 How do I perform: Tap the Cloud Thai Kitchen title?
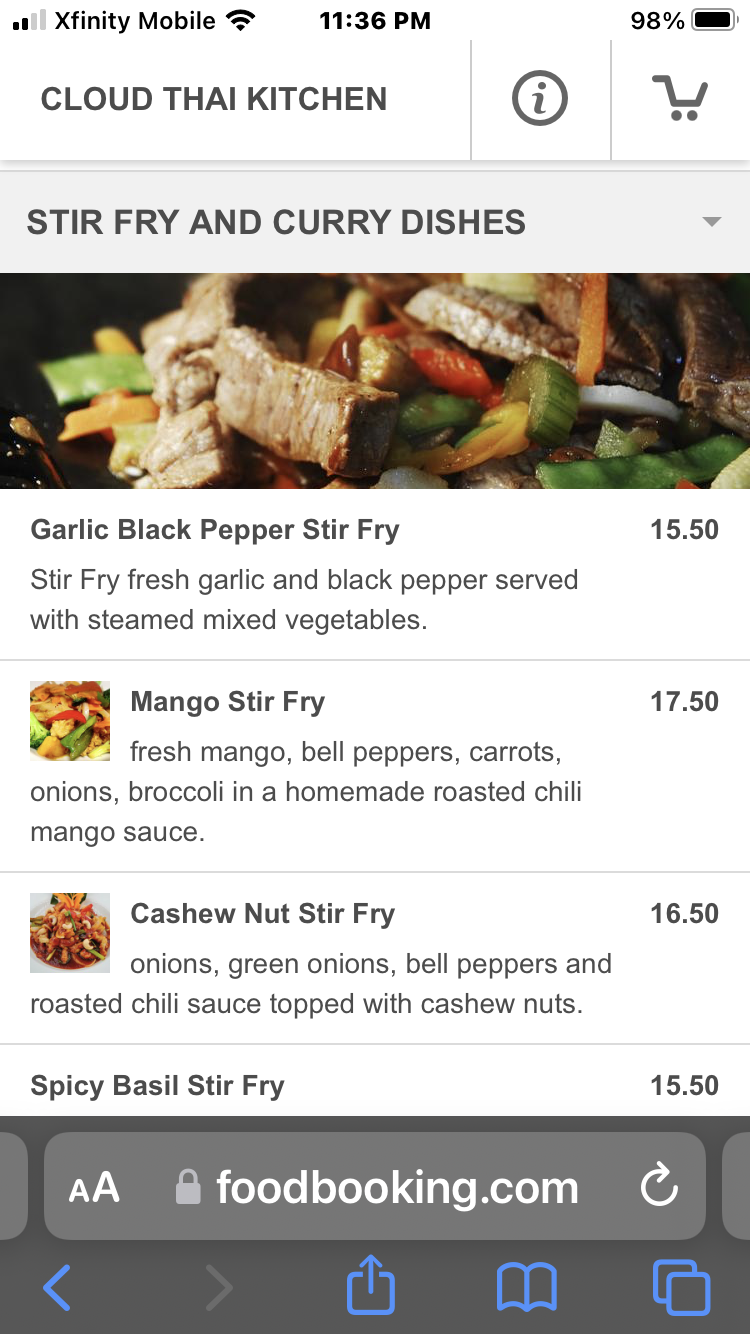coord(214,99)
